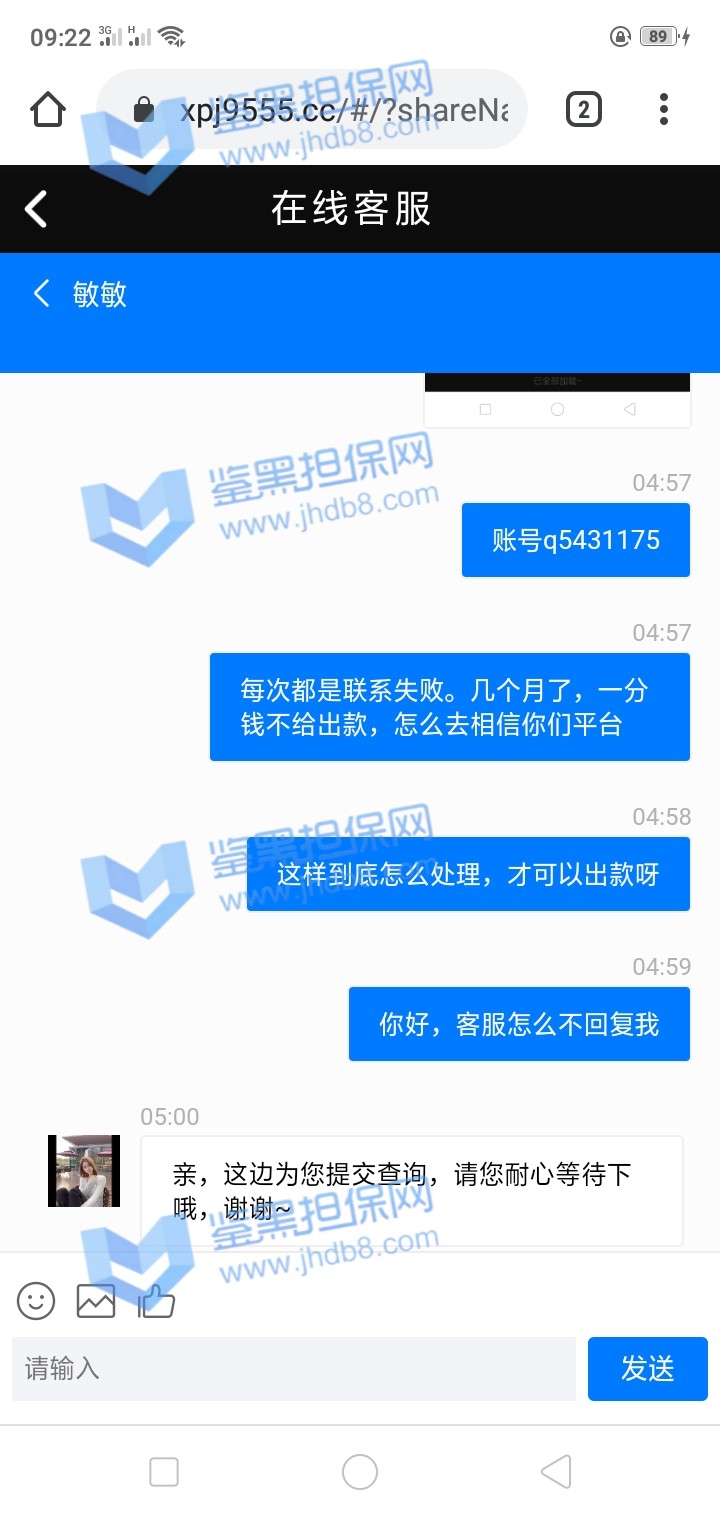720x1520 pixels.
Task: Tap the system back button
Action: pos(556,1472)
